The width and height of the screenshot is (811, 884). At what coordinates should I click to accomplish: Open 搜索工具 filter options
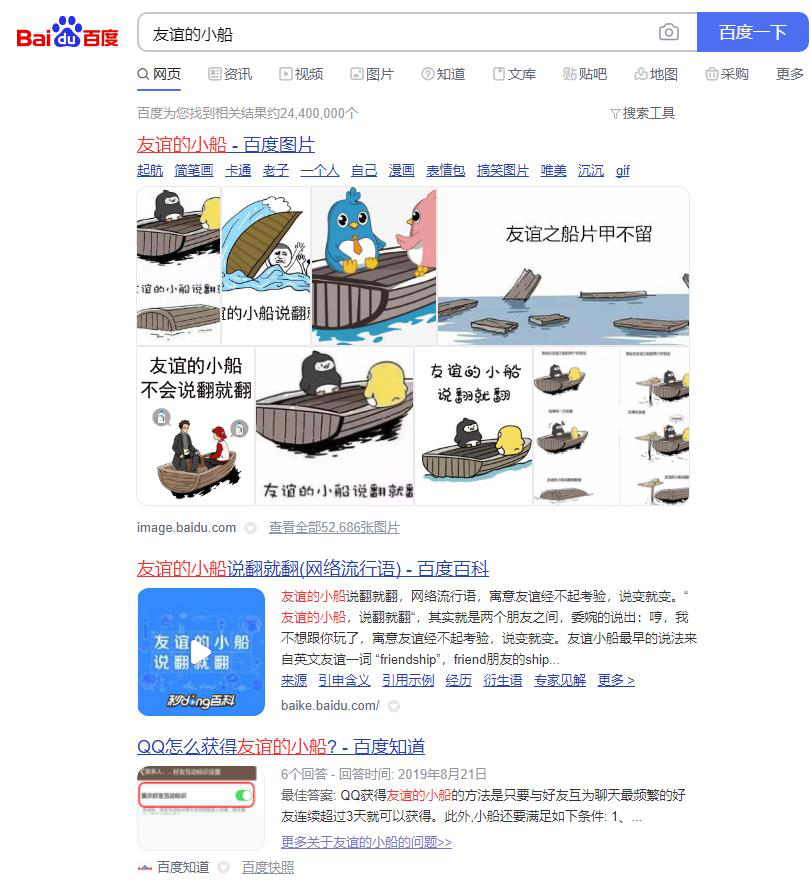coord(642,113)
